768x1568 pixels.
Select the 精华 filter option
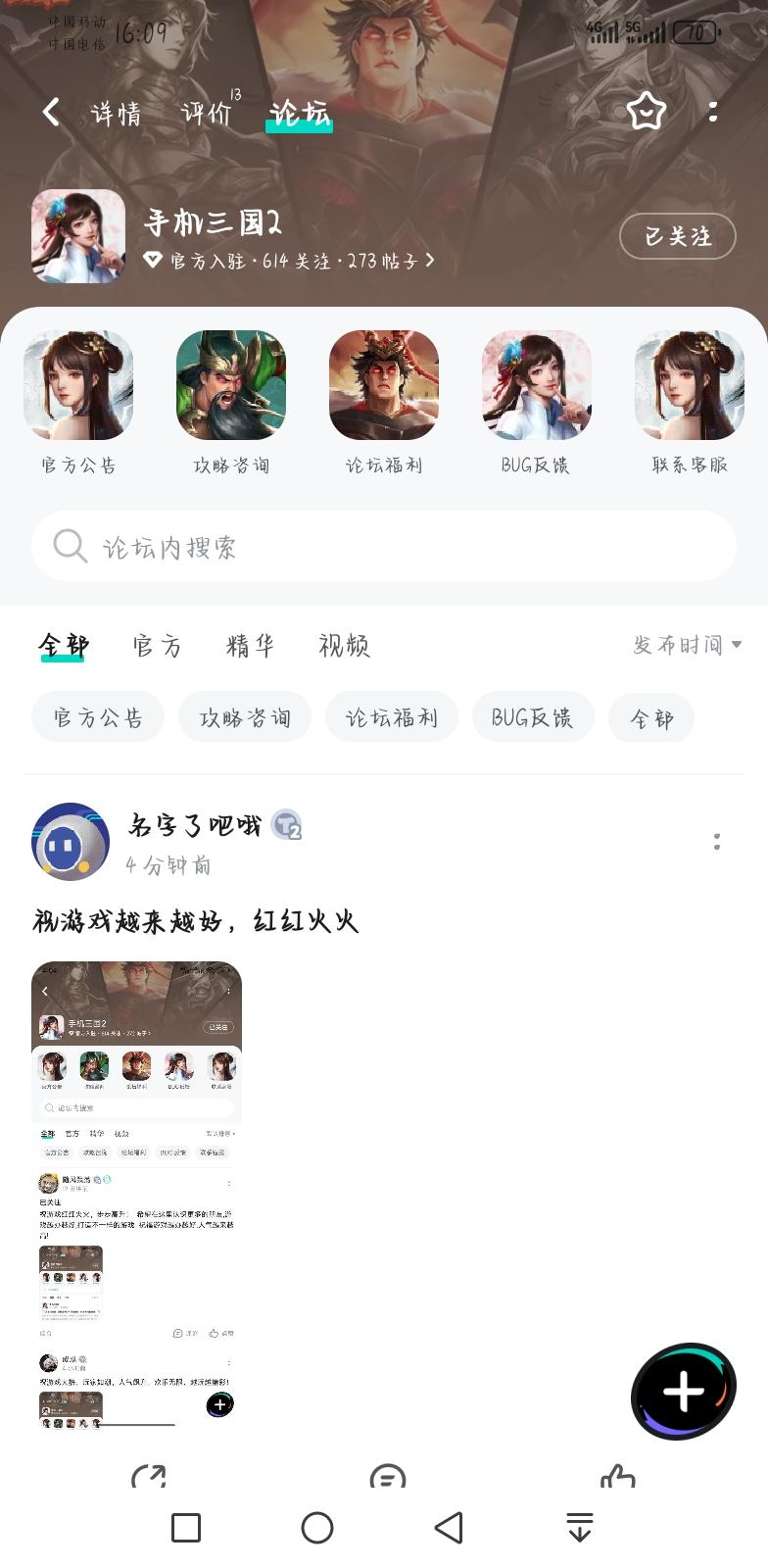pyautogui.click(x=251, y=645)
